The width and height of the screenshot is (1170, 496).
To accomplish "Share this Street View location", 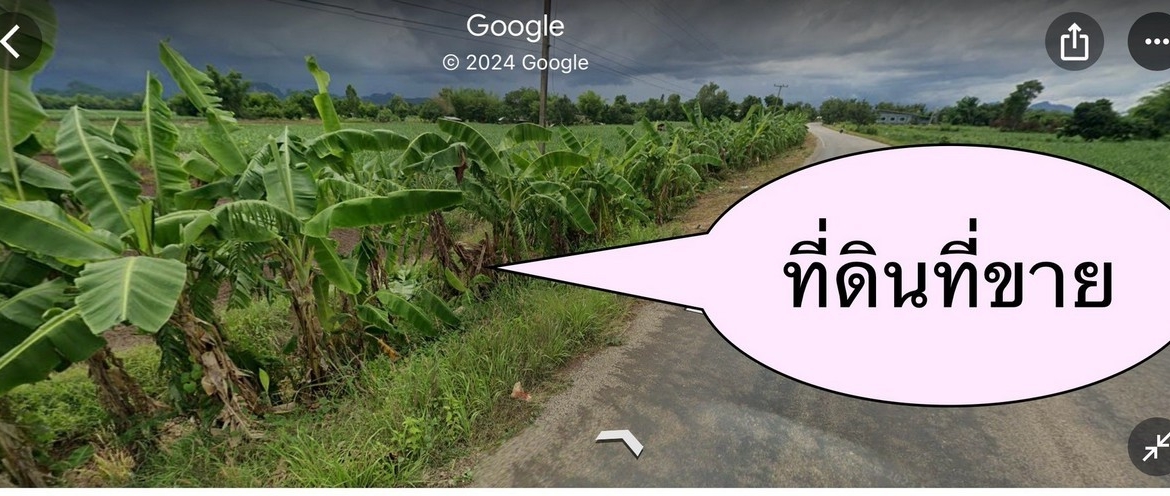I will pos(1074,42).
